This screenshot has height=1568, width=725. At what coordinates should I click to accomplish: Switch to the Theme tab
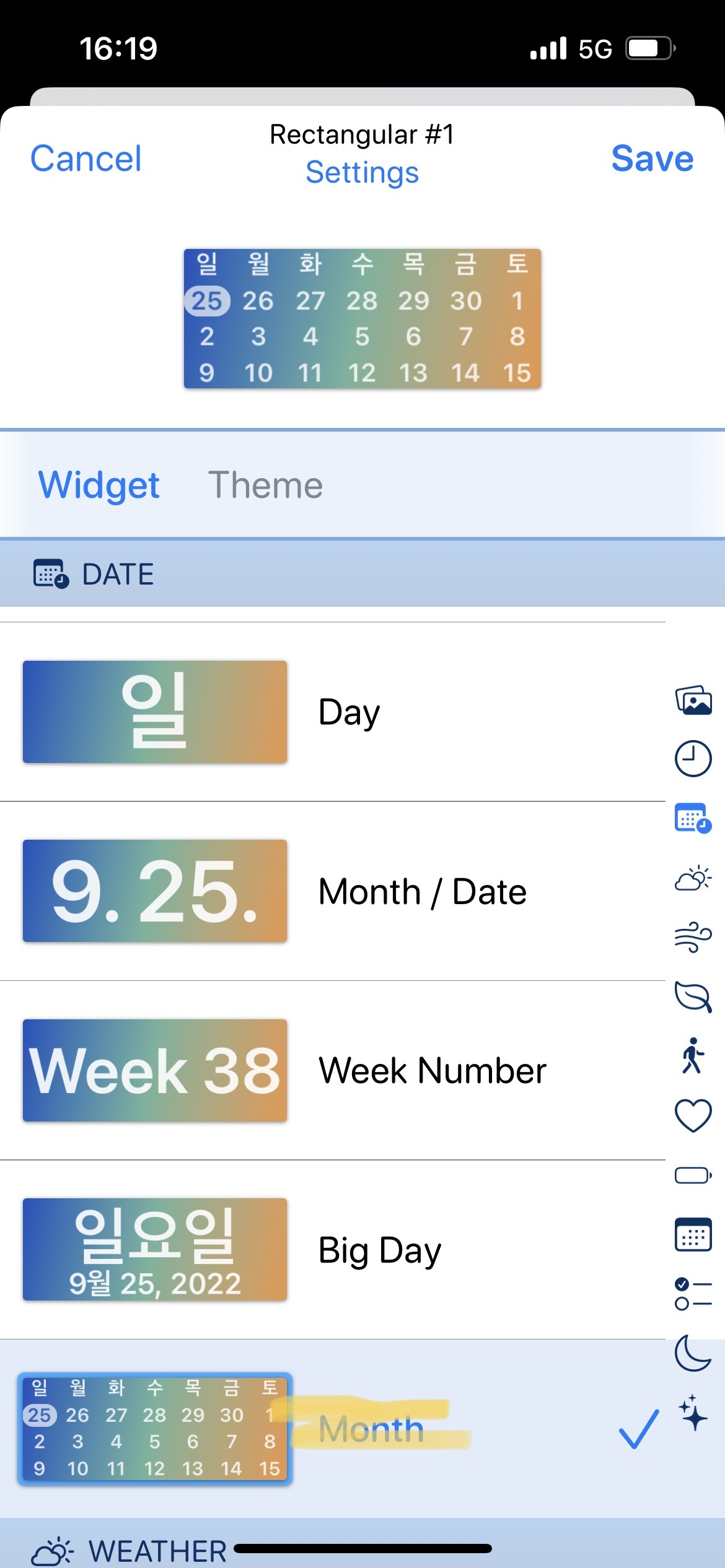pyautogui.click(x=265, y=485)
